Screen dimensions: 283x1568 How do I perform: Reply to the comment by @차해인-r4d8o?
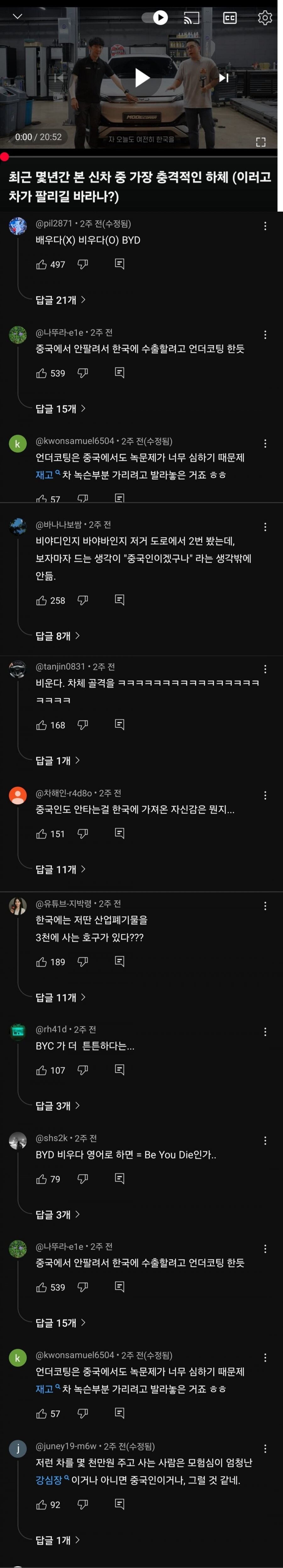[x=119, y=833]
